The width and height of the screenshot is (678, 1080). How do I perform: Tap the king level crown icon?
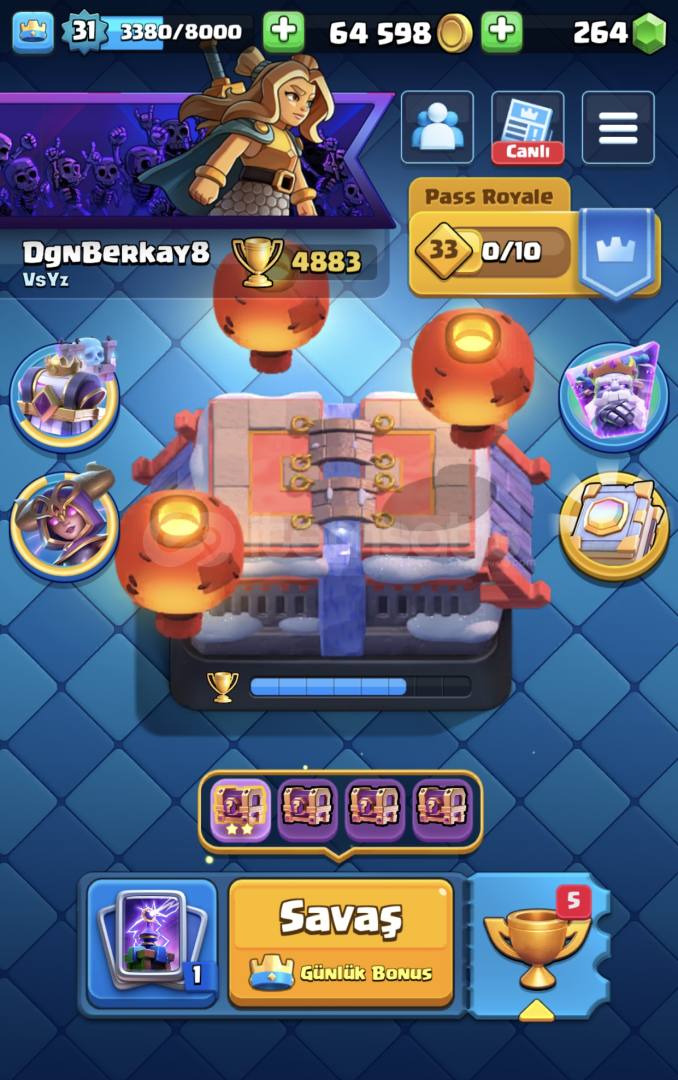pyautogui.click(x=32, y=32)
